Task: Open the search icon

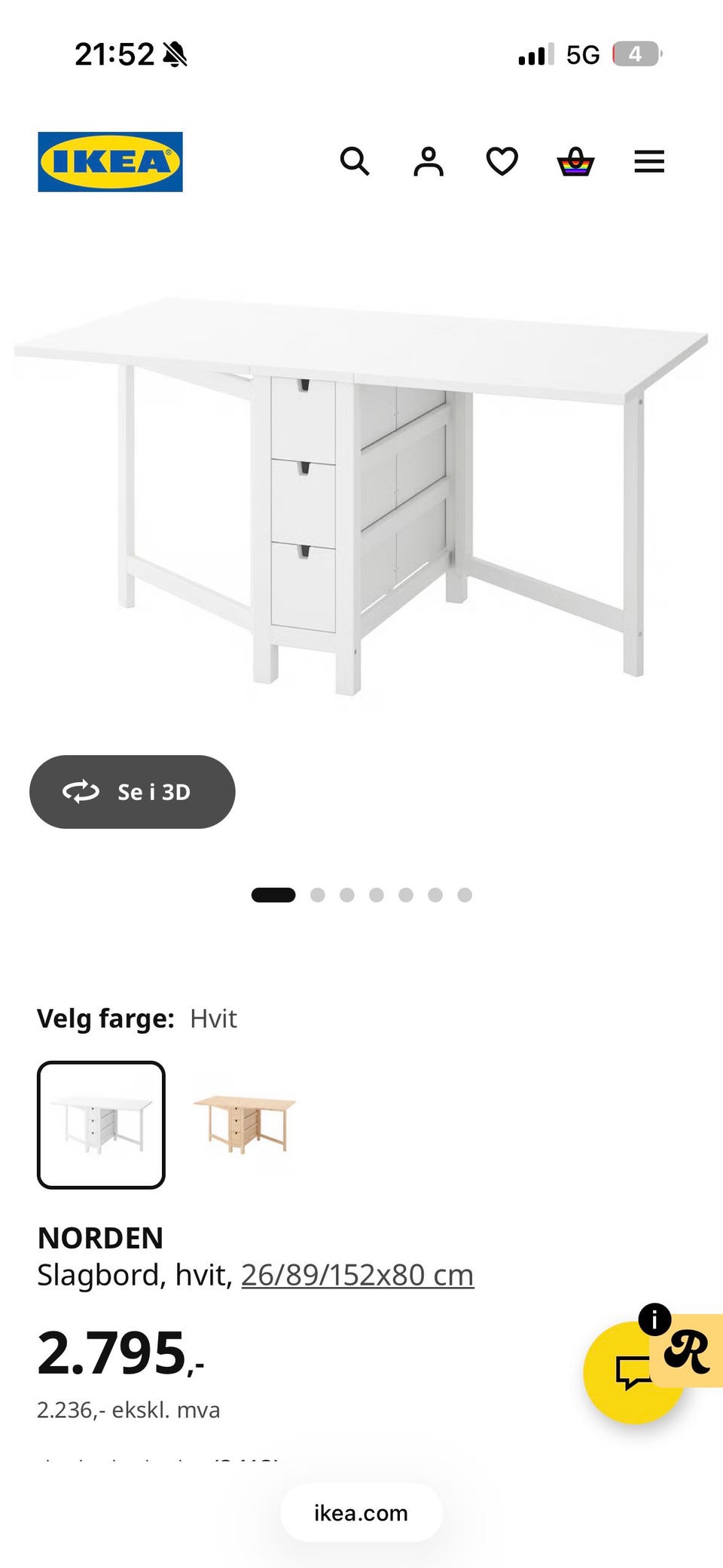Action: click(x=355, y=161)
